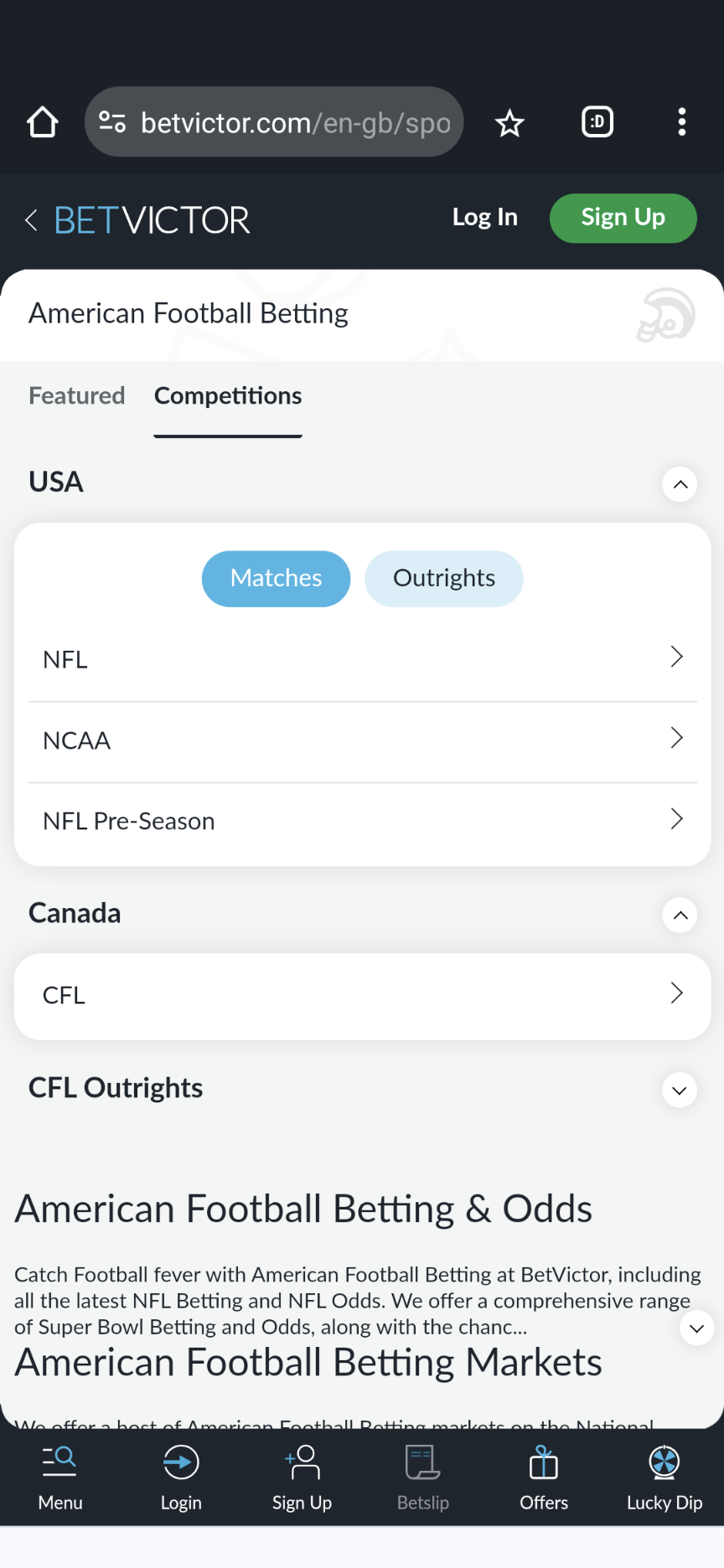Screen dimensions: 724x1568
Task: Tap the Login arrow icon in bottom bar
Action: [181, 1462]
